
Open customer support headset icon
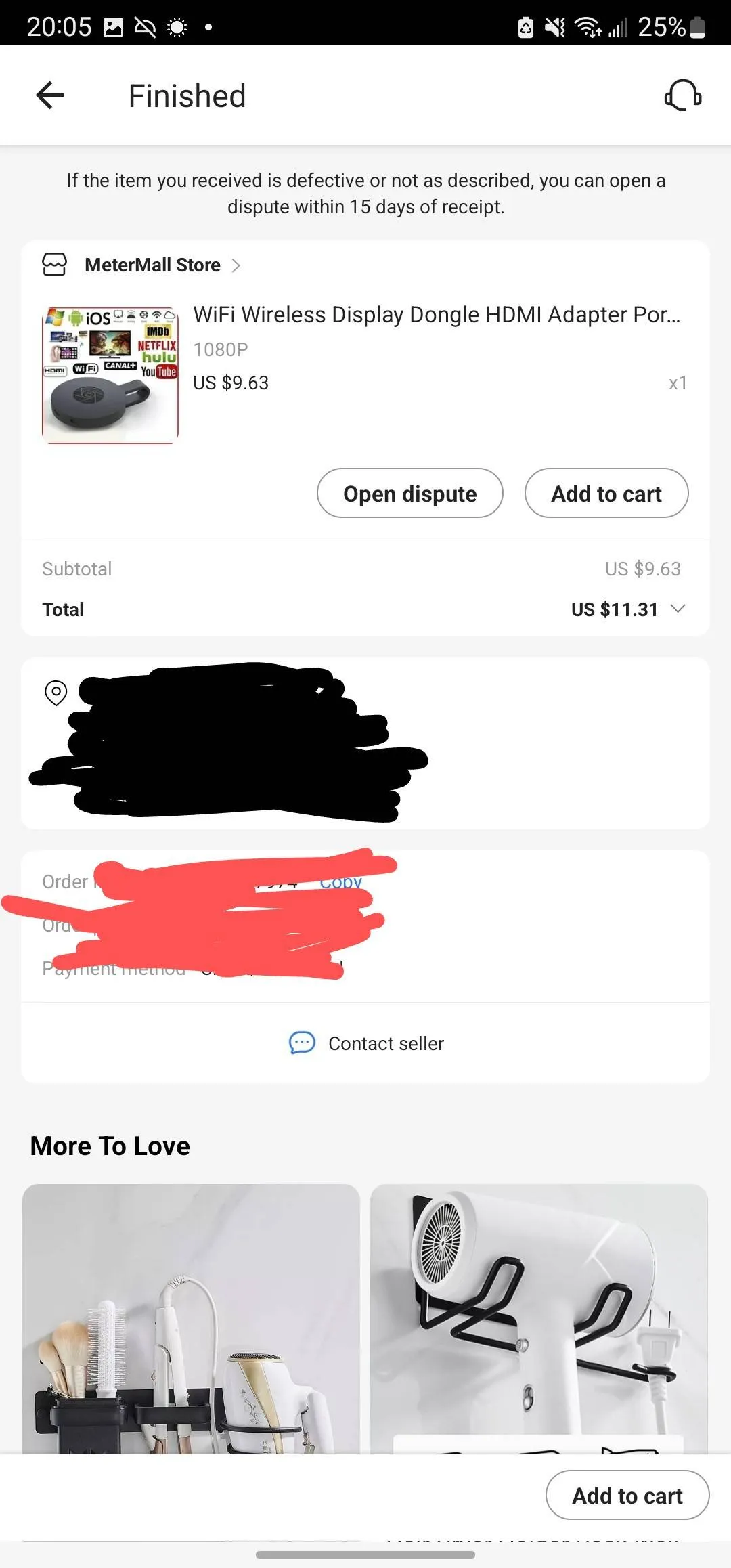point(682,95)
